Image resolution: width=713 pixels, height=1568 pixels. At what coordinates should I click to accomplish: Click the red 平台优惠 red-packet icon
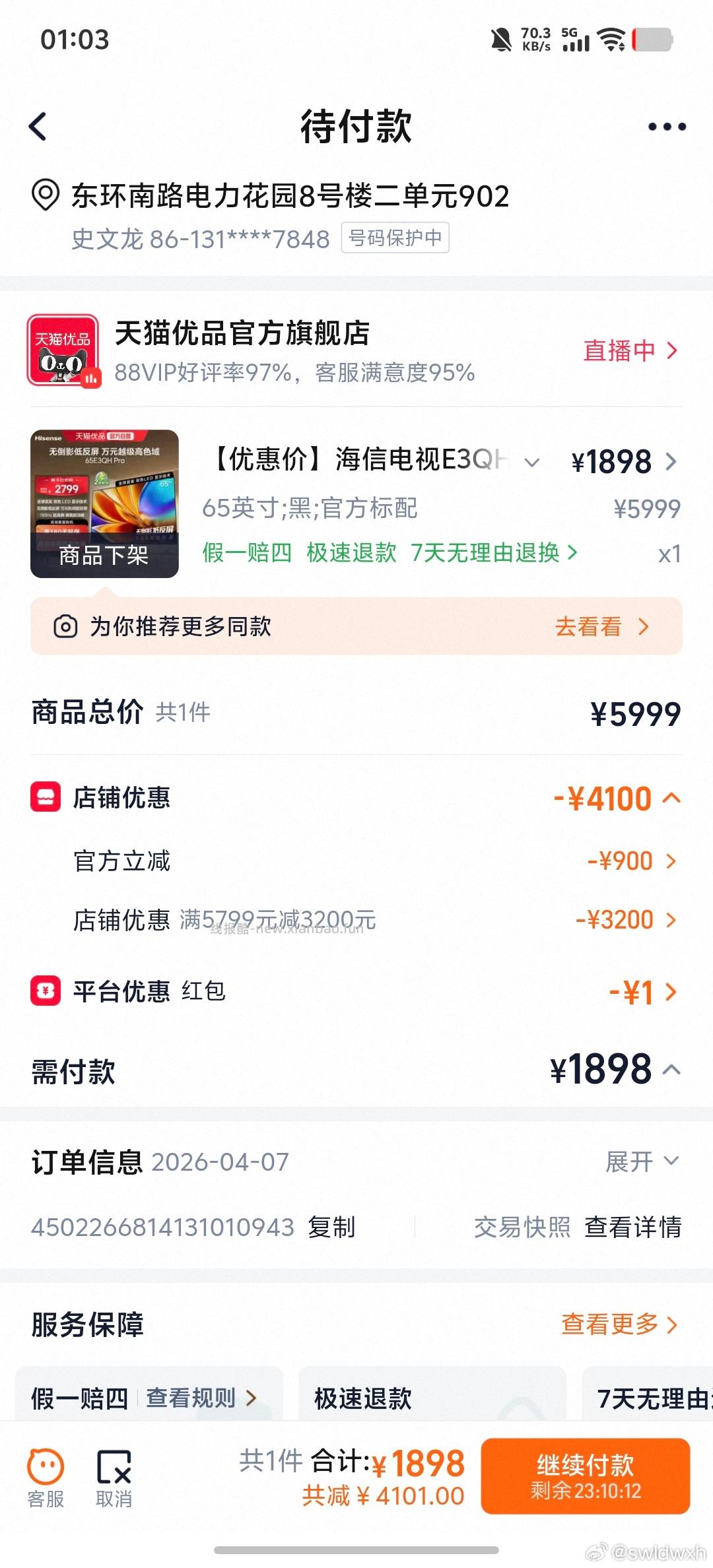pos(45,991)
